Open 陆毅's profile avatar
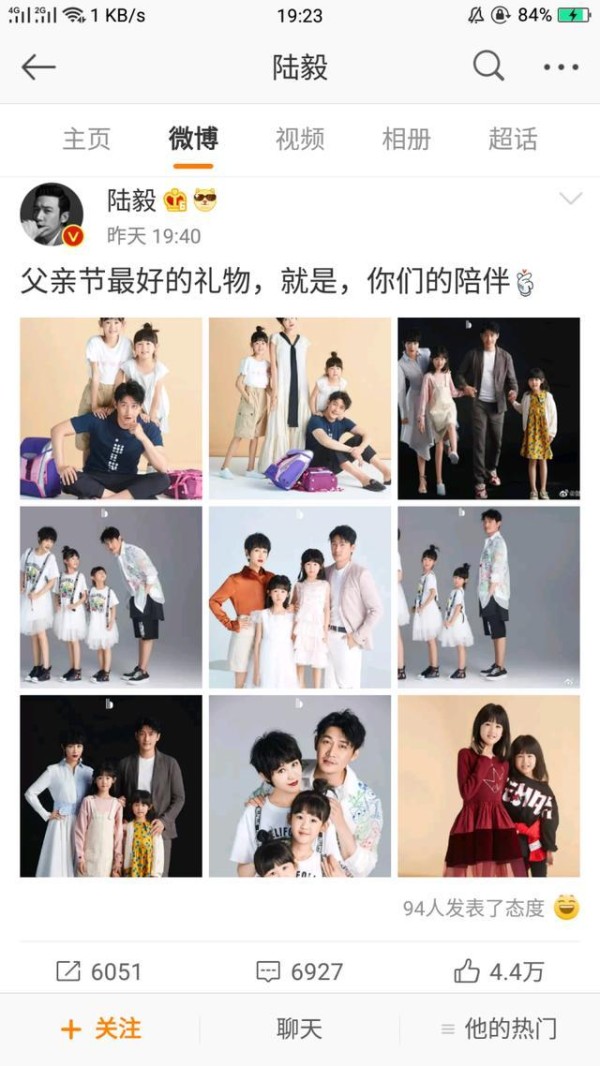600x1066 pixels. coord(52,214)
